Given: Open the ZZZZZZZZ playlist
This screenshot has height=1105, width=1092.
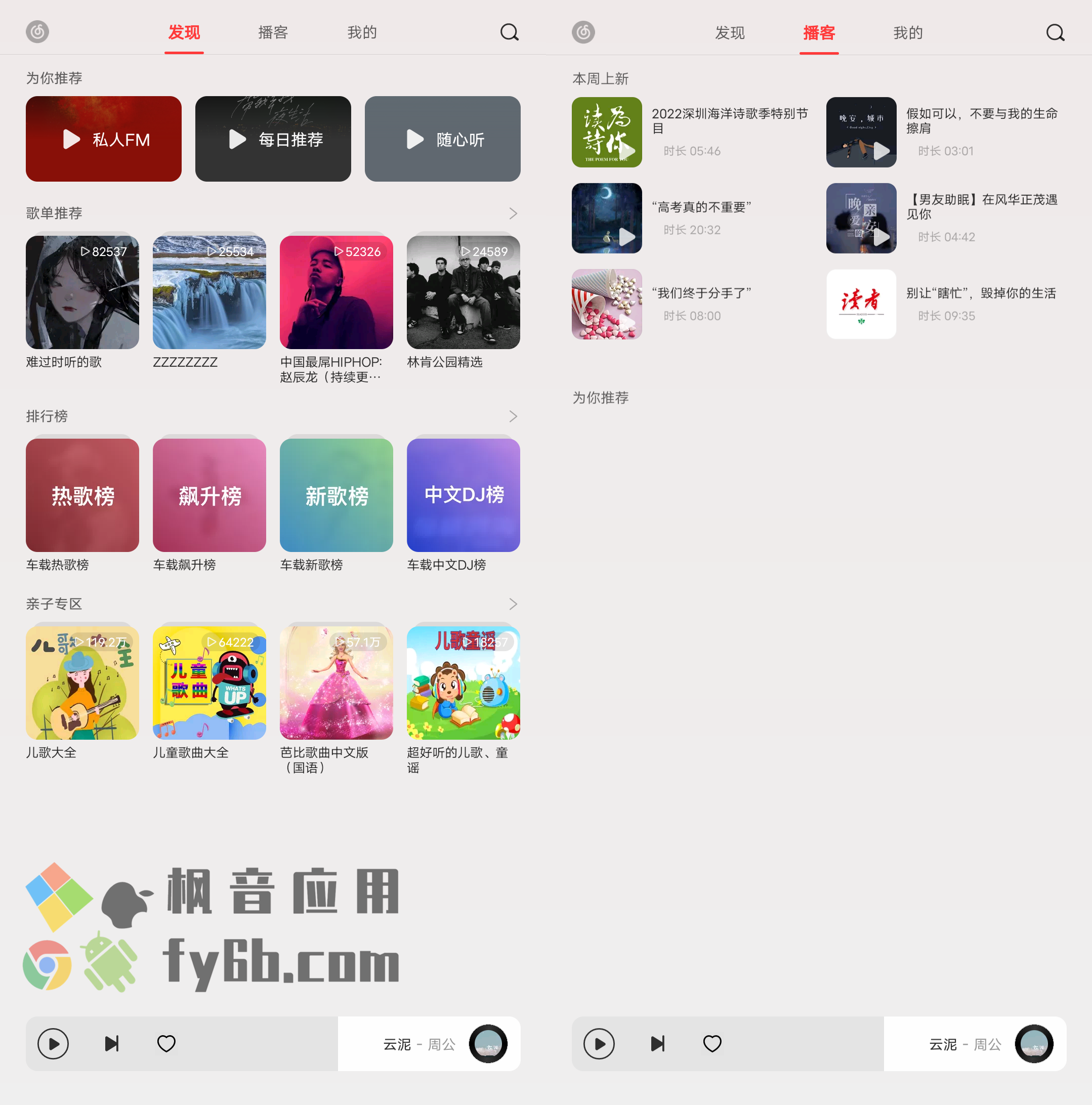Looking at the screenshot, I should coord(209,292).
